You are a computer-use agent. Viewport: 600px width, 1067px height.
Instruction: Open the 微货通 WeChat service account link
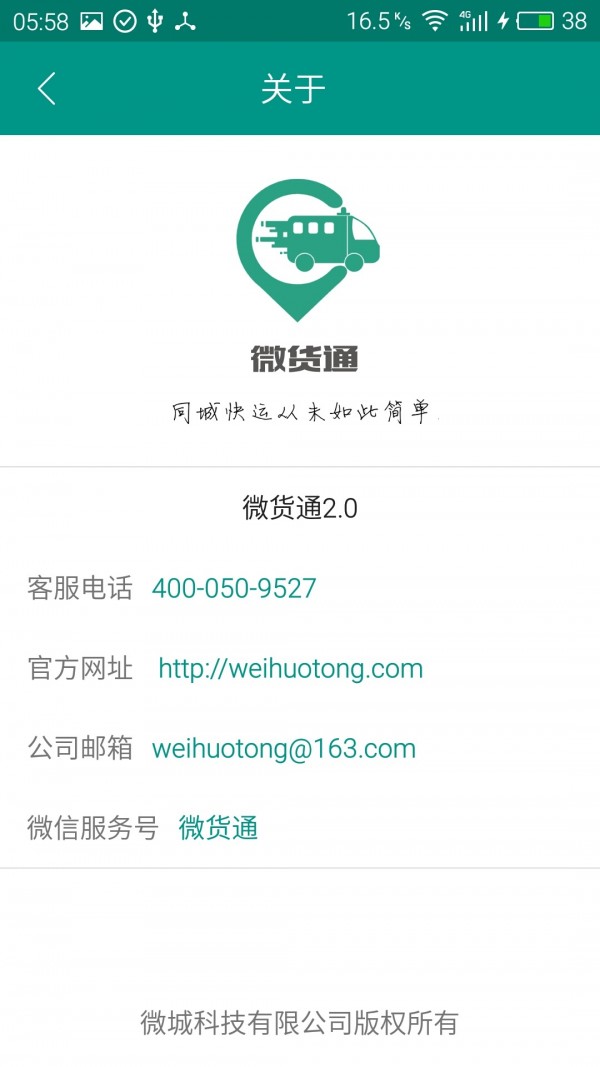click(218, 828)
